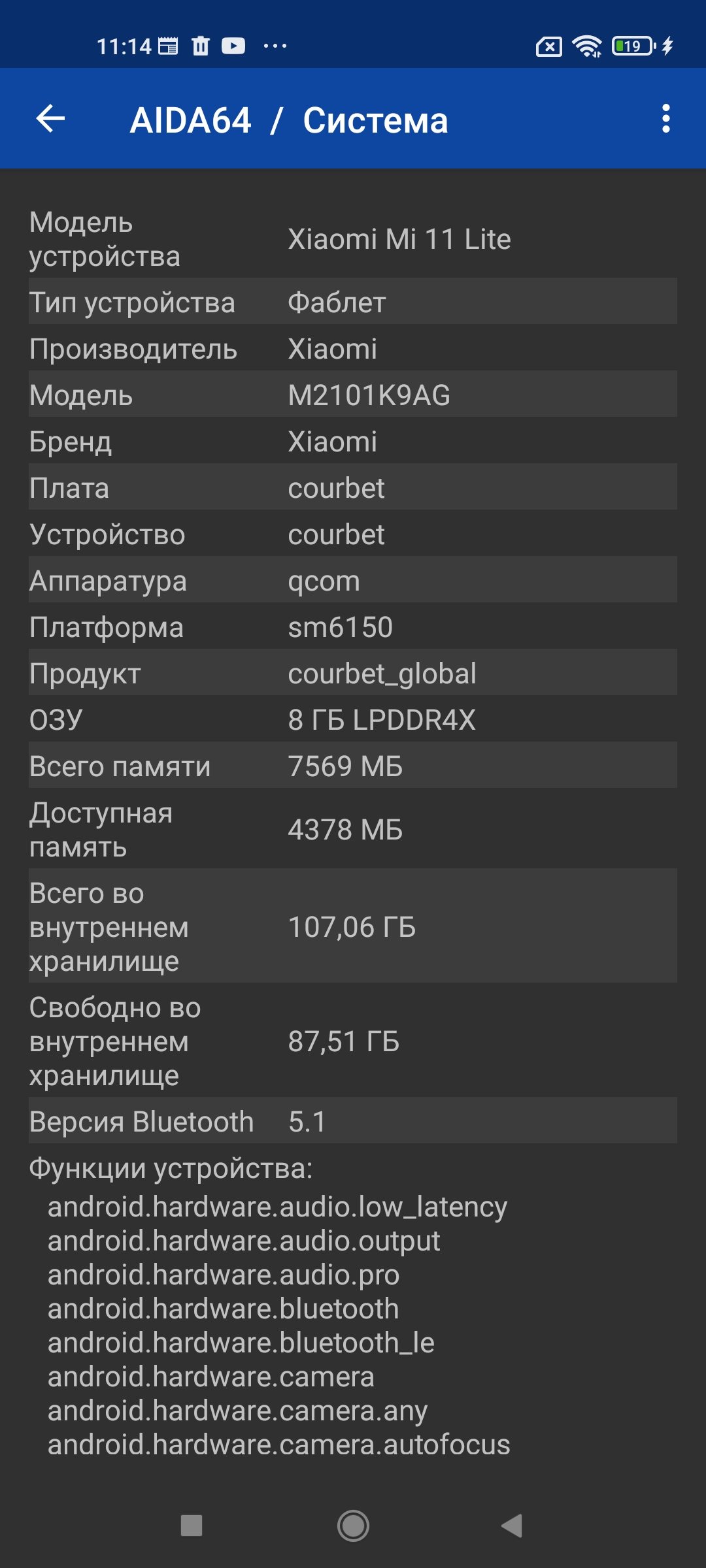Screen dimensions: 706x1568
Task: Tap the system home button
Action: coord(353,1526)
